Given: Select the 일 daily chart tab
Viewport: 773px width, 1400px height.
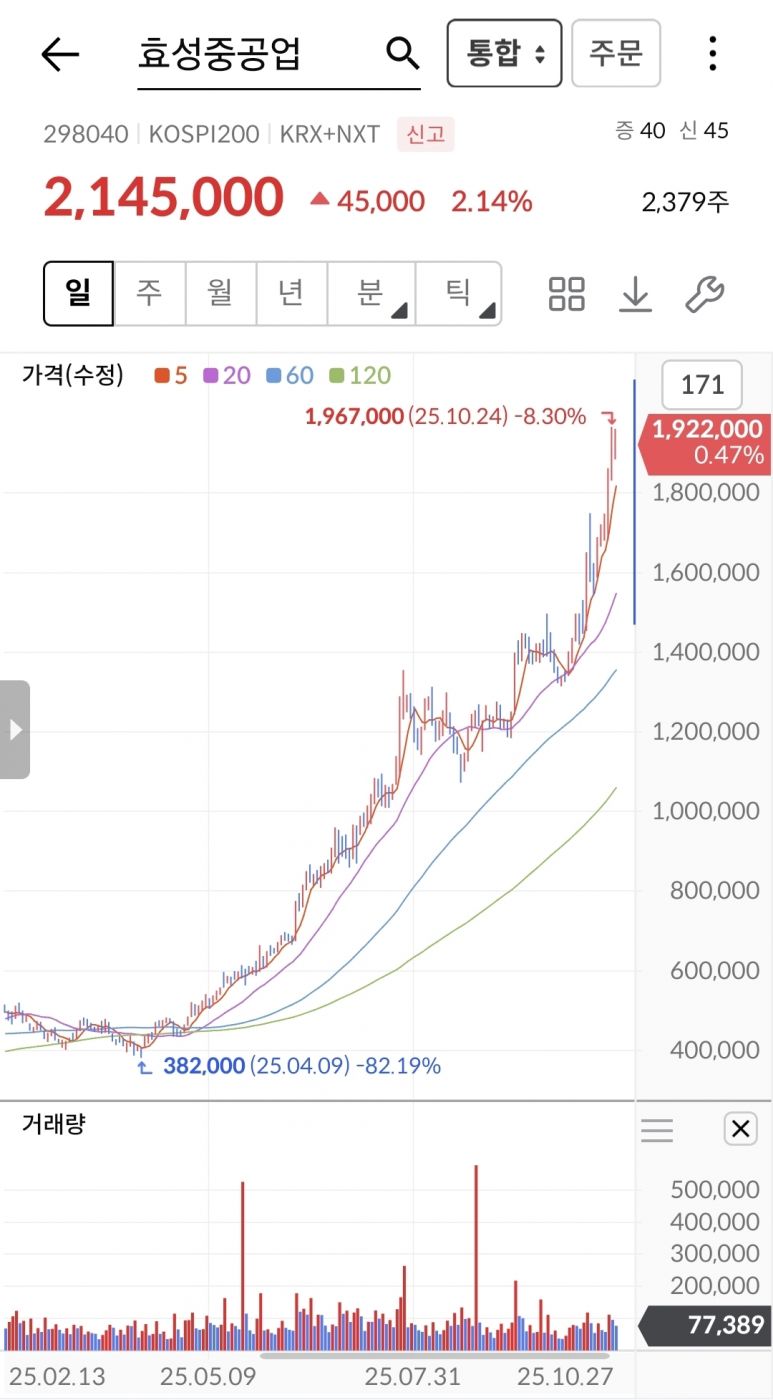Looking at the screenshot, I should click(x=78, y=293).
